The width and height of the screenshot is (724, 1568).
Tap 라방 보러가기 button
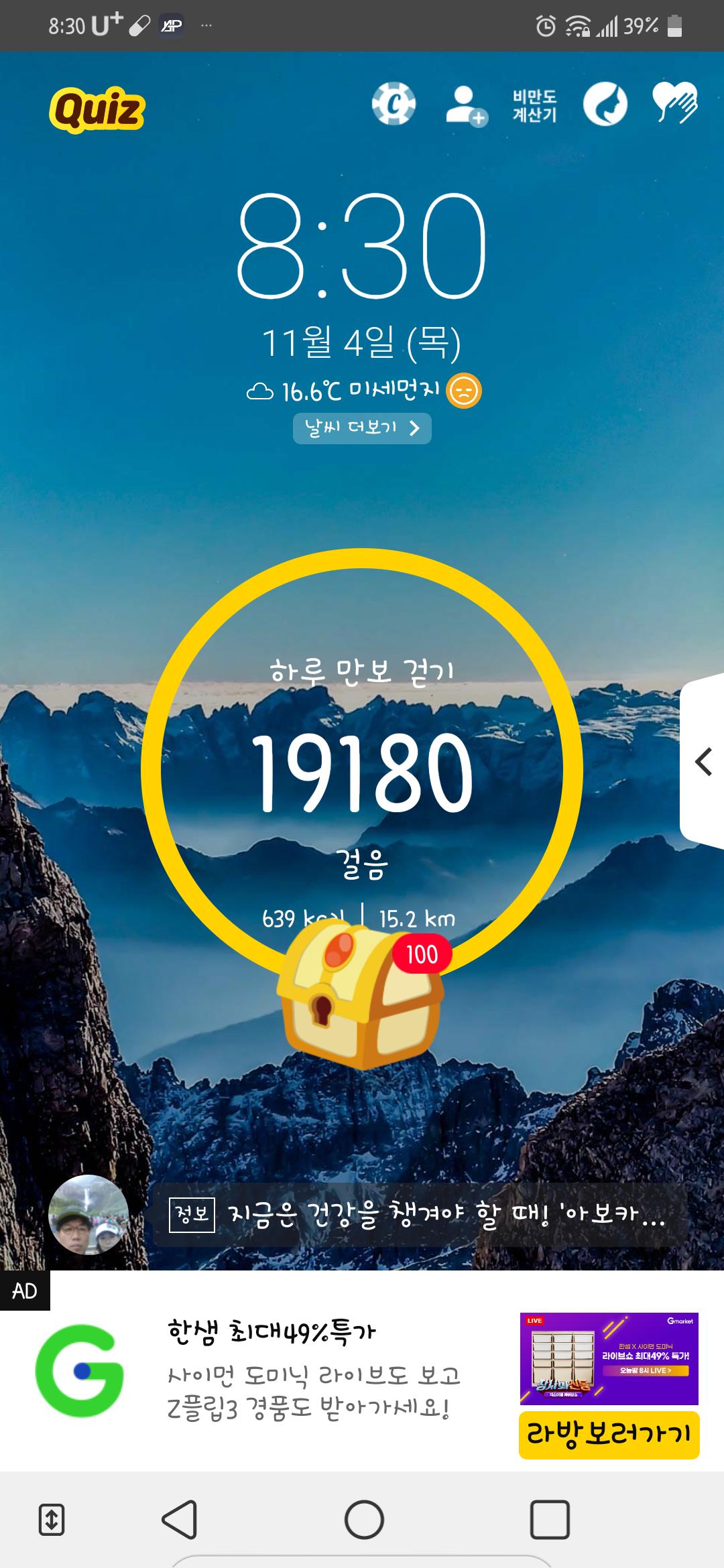(609, 1435)
